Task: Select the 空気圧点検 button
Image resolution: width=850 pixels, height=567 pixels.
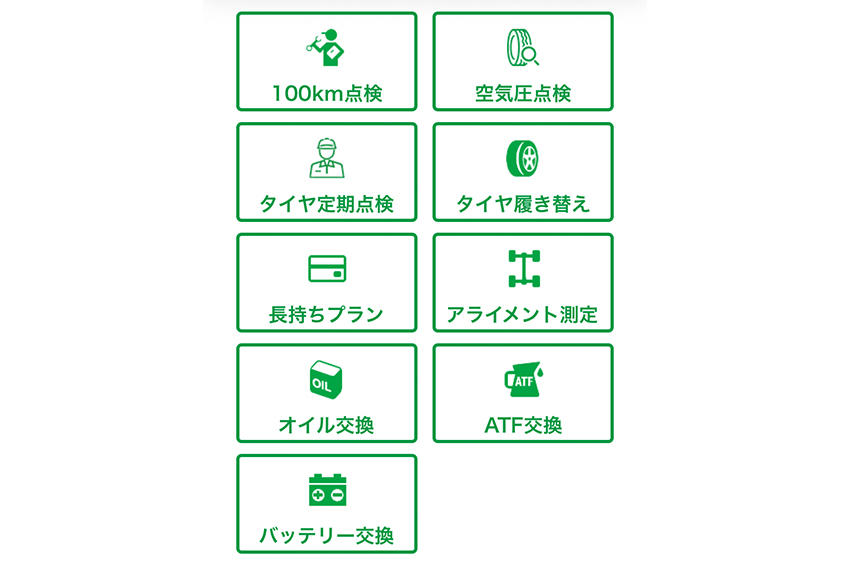Action: coord(522,62)
